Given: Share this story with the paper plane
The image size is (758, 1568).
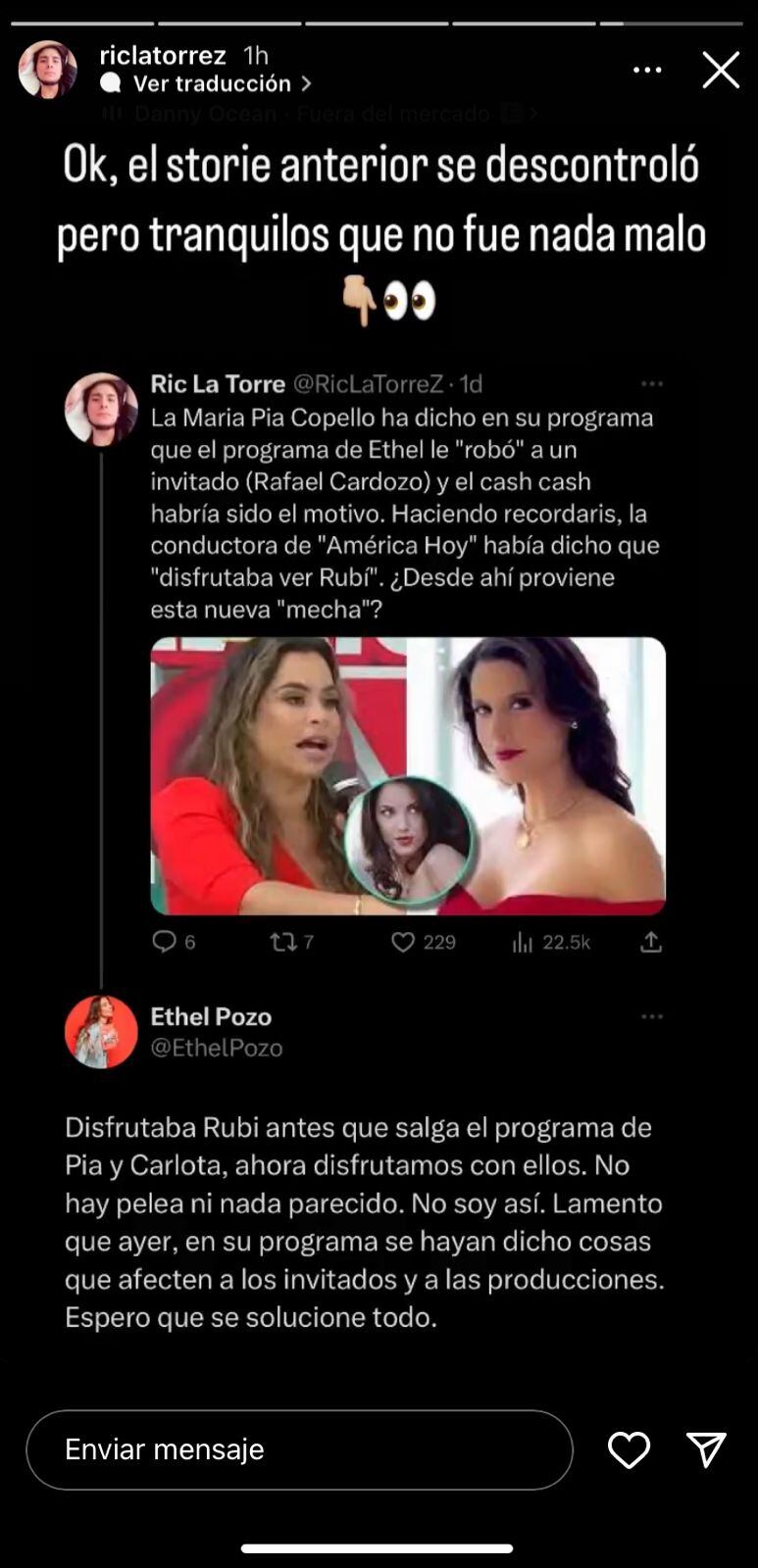Looking at the screenshot, I should [x=706, y=1449].
